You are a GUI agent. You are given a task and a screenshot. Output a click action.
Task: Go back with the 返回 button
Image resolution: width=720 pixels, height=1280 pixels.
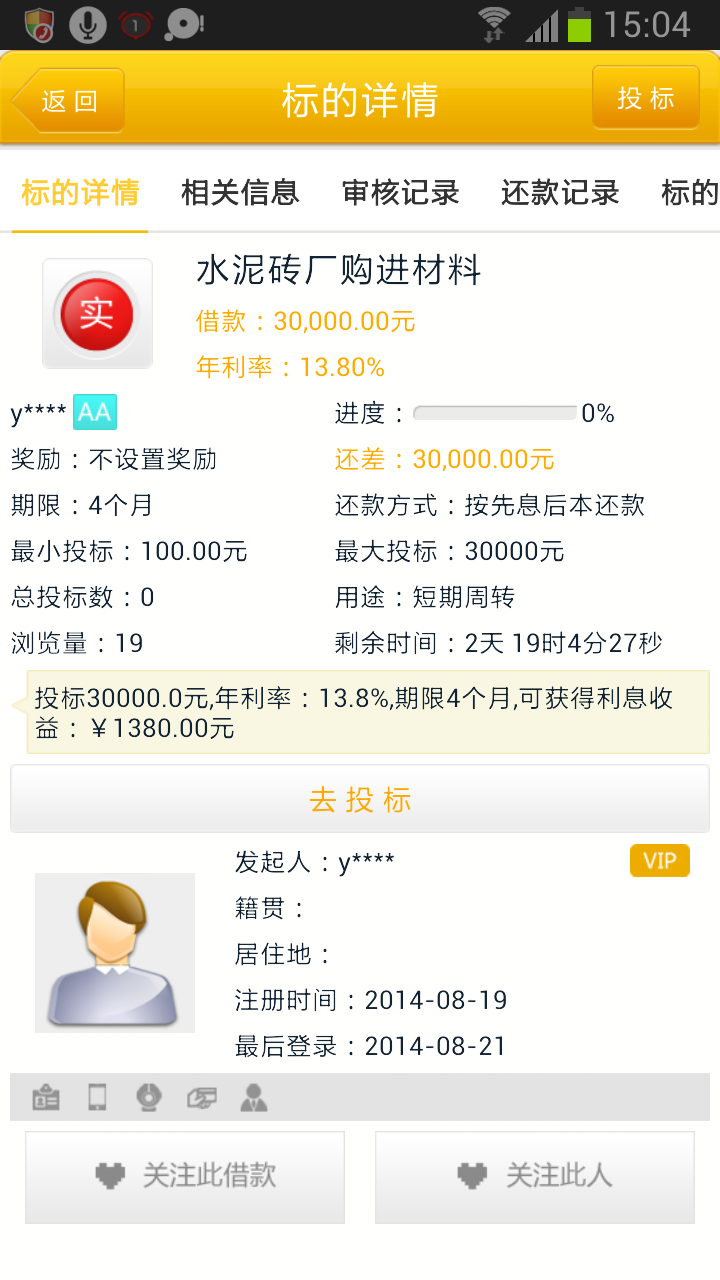(x=68, y=100)
